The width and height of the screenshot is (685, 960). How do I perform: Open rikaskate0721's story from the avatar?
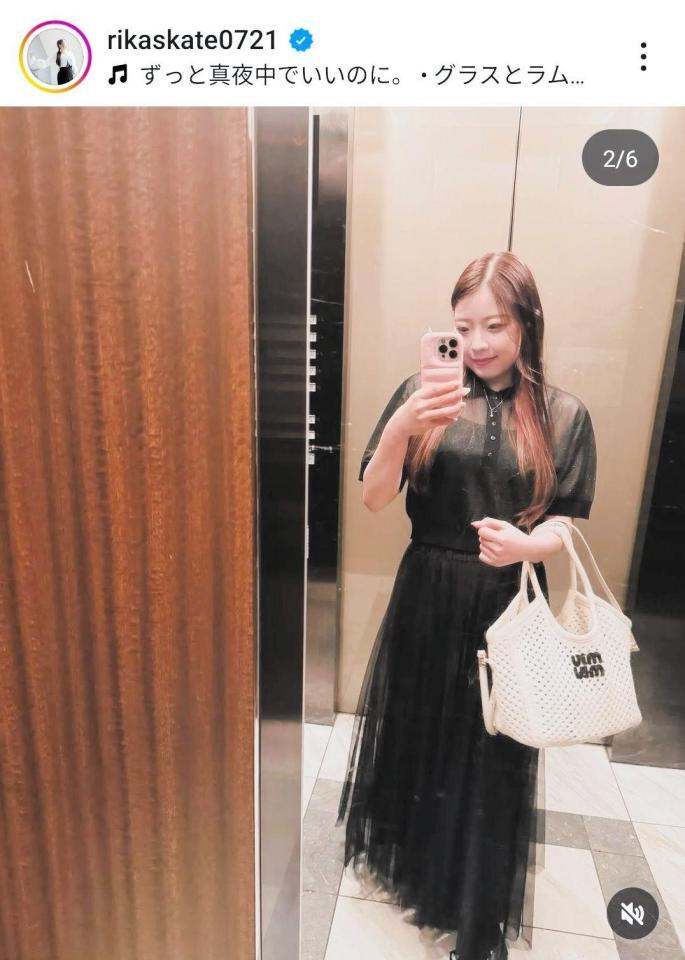pyautogui.click(x=55, y=56)
